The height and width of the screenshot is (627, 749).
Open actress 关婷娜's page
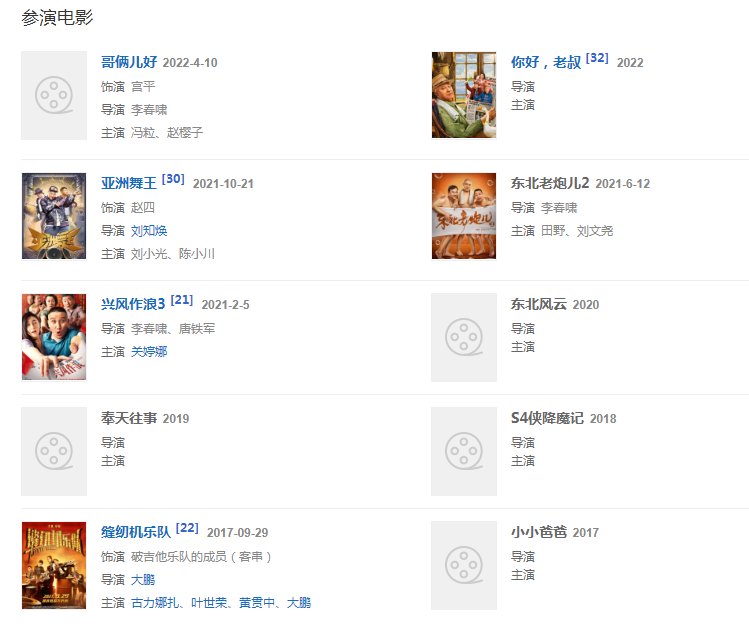point(149,352)
